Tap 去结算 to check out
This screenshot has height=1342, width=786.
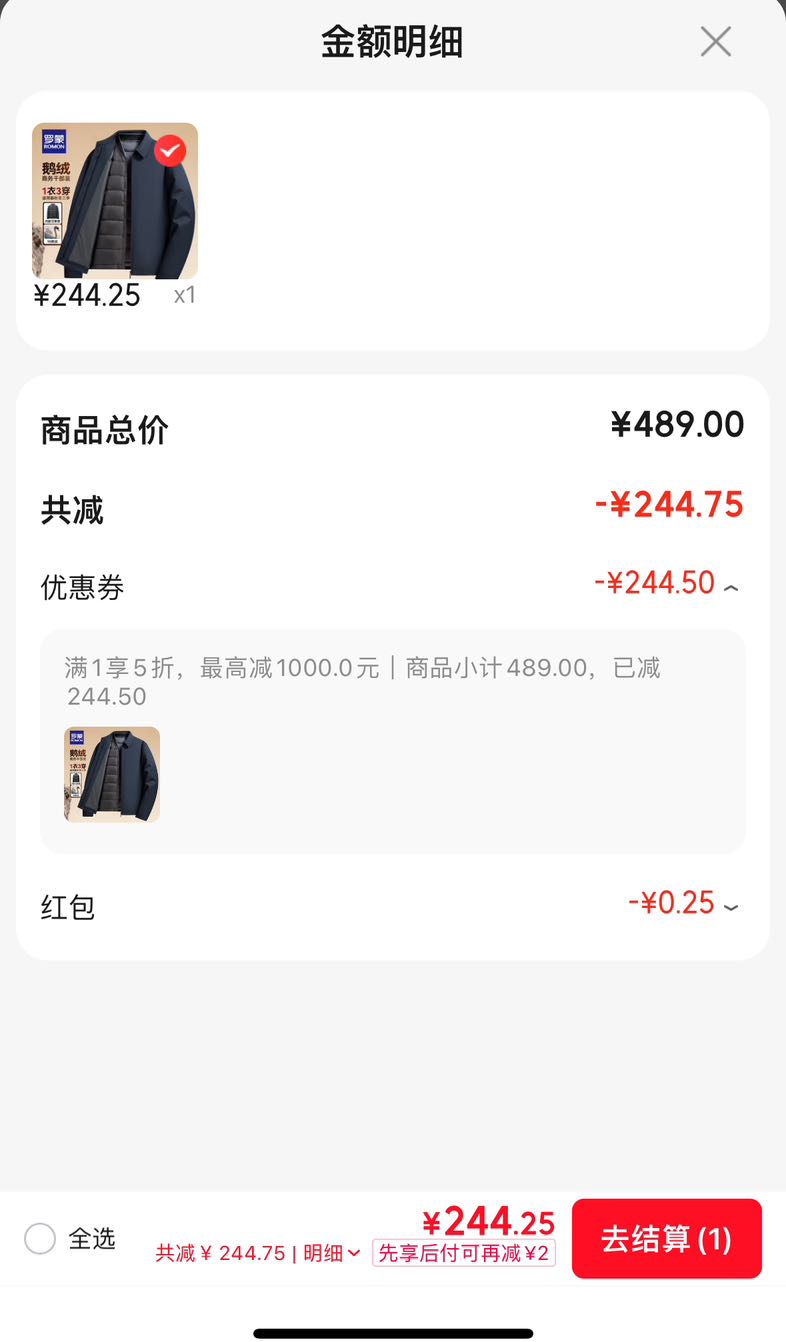tap(667, 1239)
